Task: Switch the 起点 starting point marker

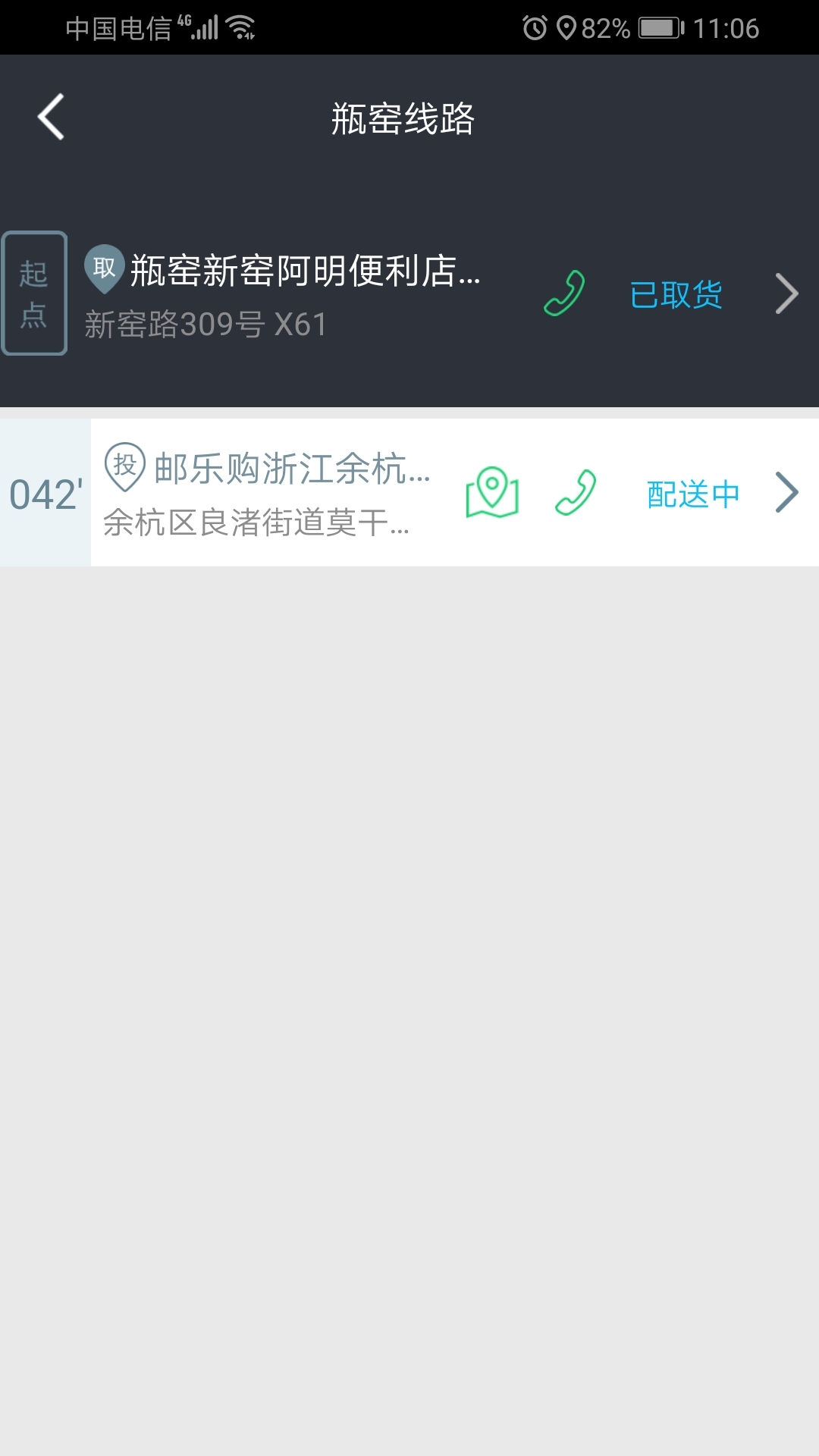Action: (x=35, y=292)
